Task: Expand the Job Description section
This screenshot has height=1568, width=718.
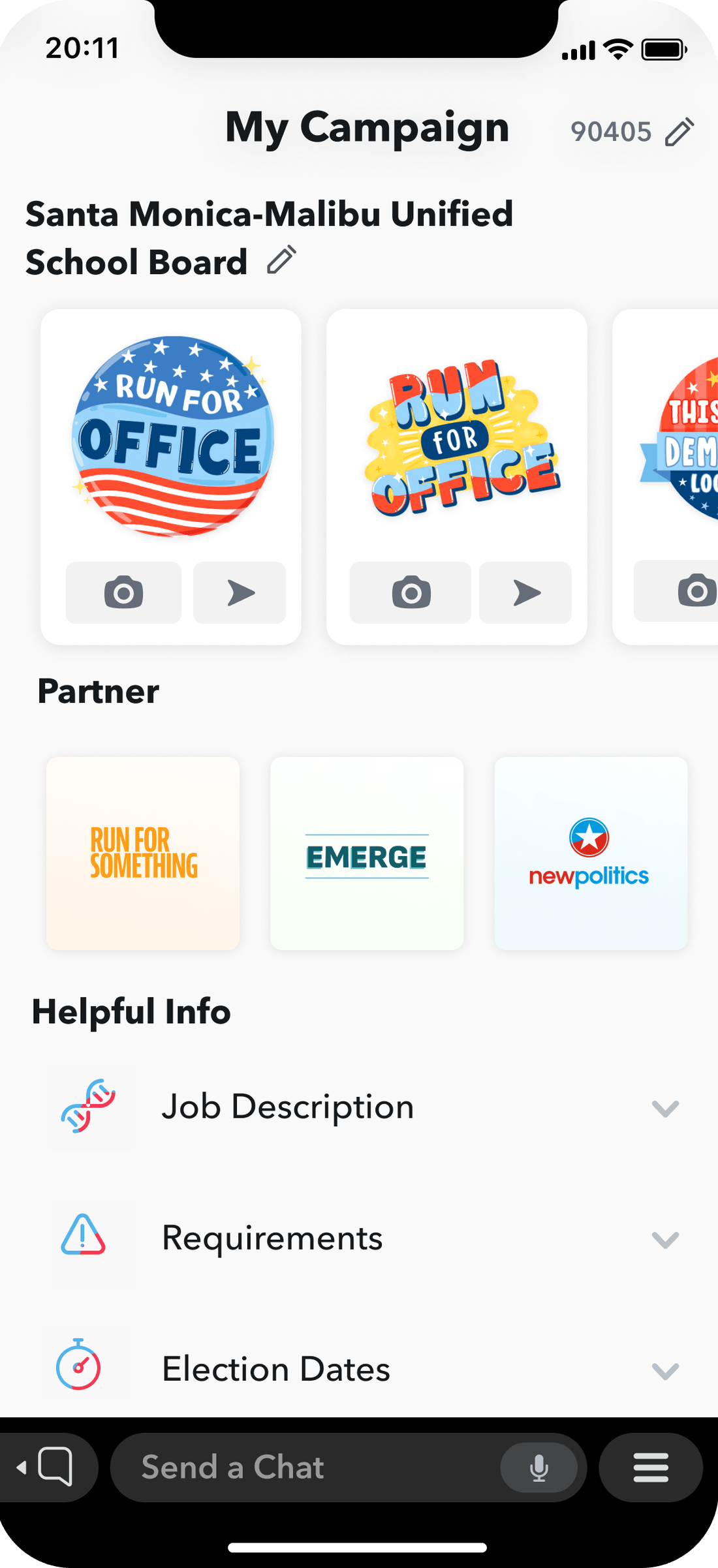Action: tap(664, 1108)
